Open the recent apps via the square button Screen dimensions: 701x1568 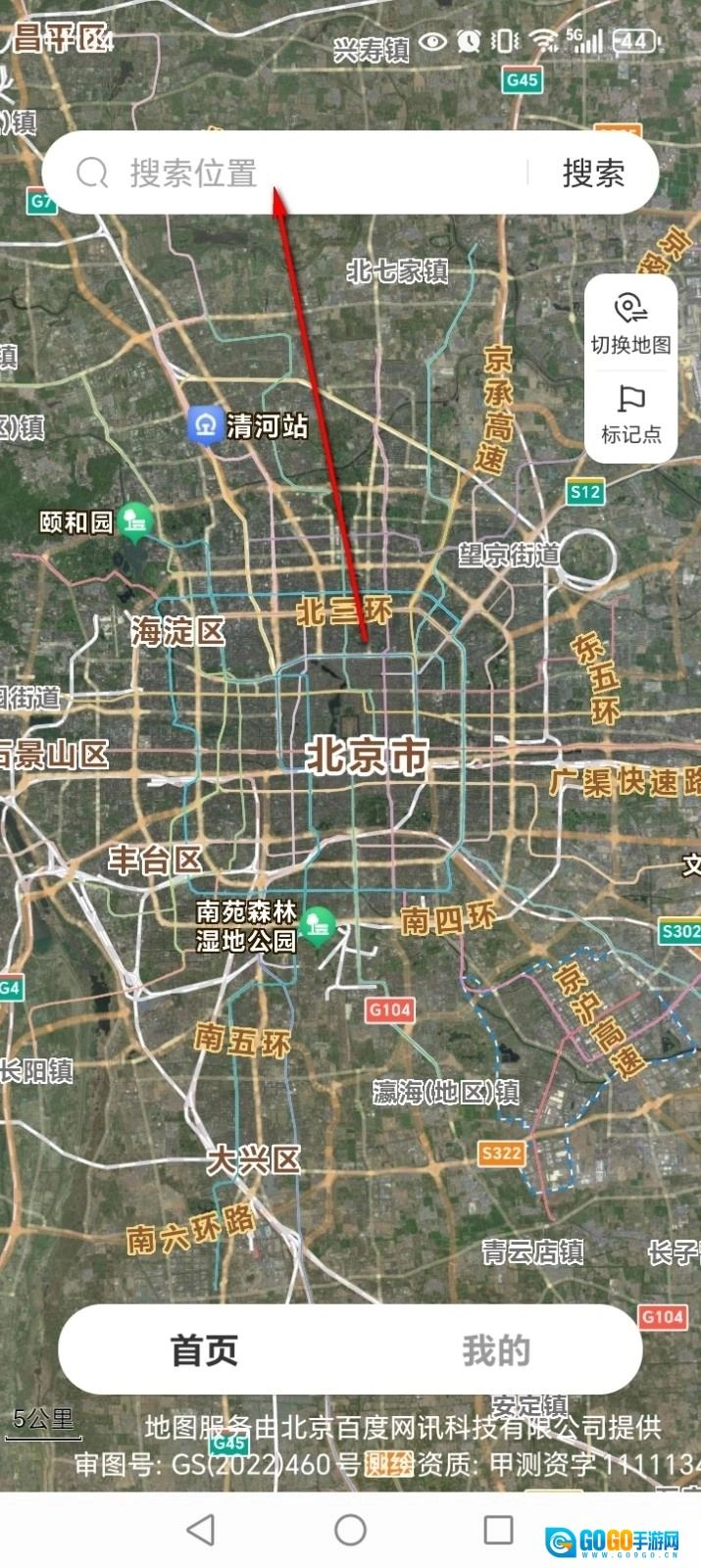coord(498,1529)
